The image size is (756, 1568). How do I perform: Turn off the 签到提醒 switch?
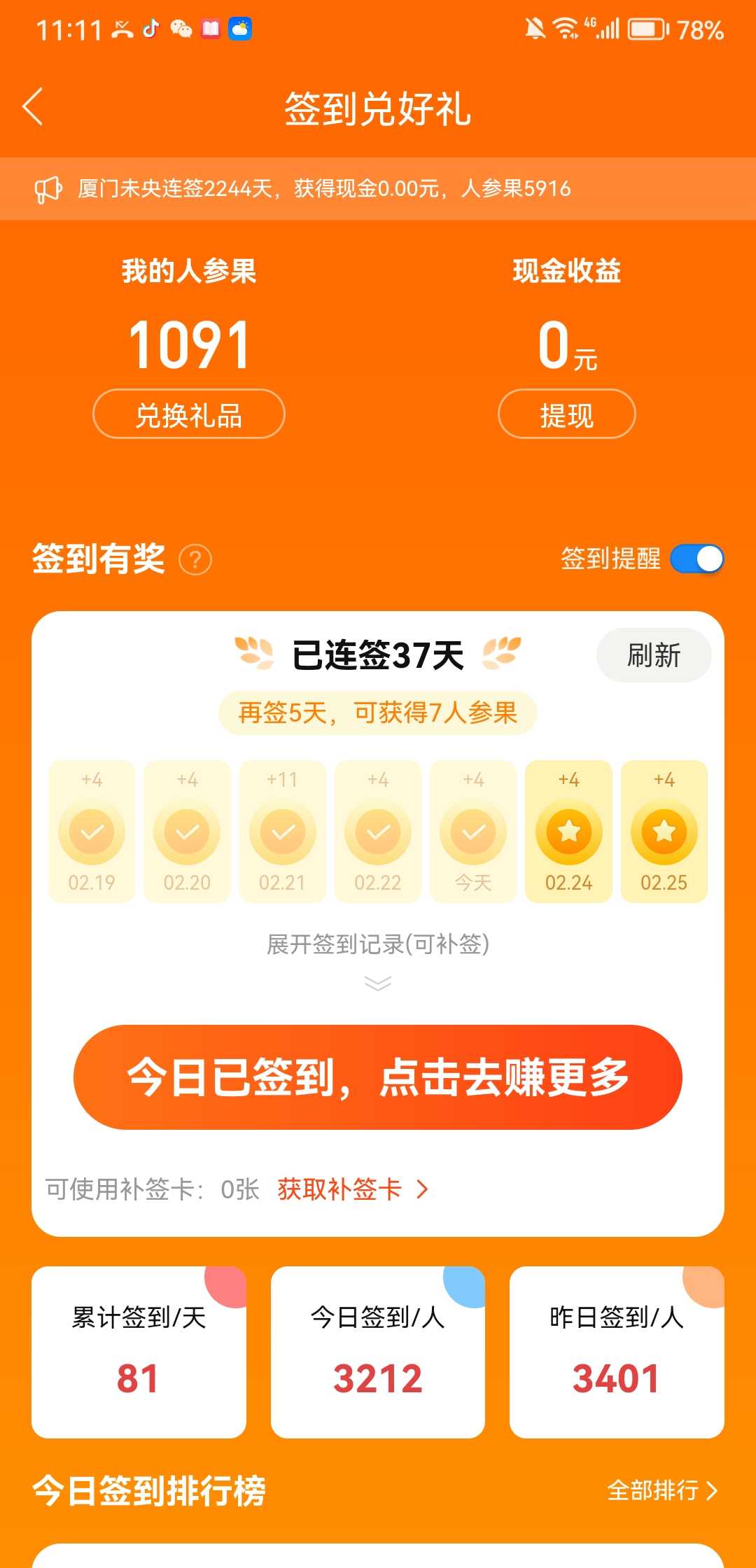[x=696, y=559]
